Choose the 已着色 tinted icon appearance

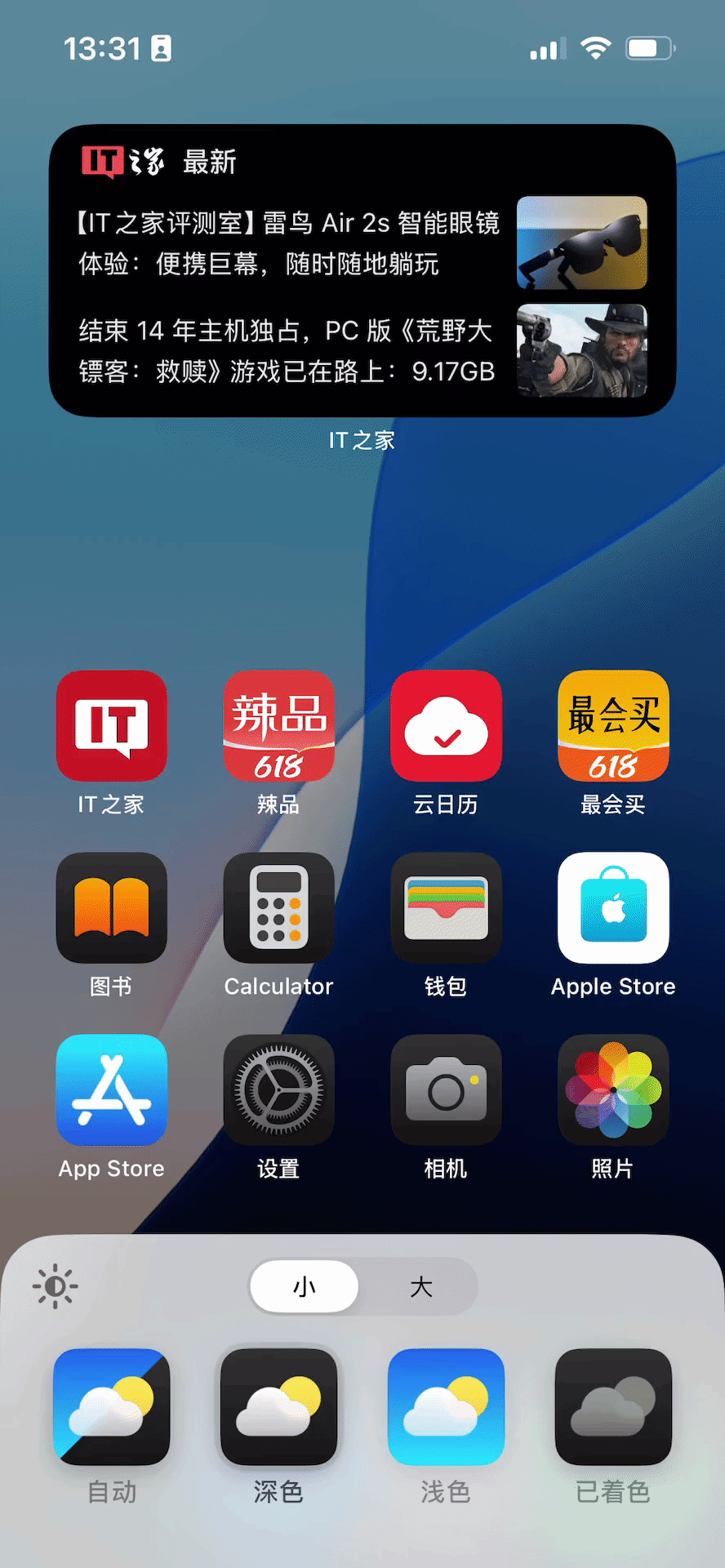click(613, 1407)
